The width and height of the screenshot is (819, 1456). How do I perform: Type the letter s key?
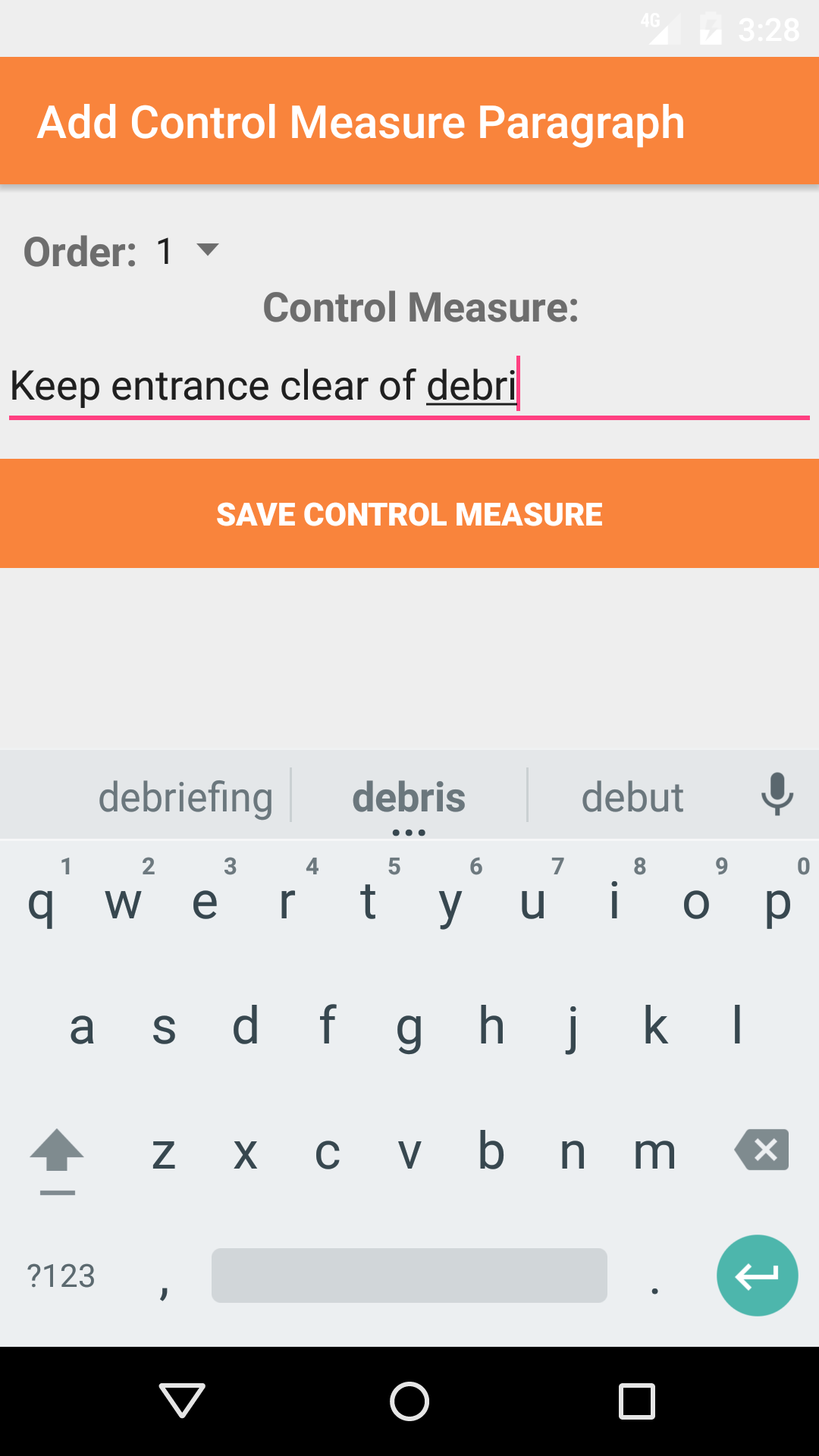pos(164,1028)
